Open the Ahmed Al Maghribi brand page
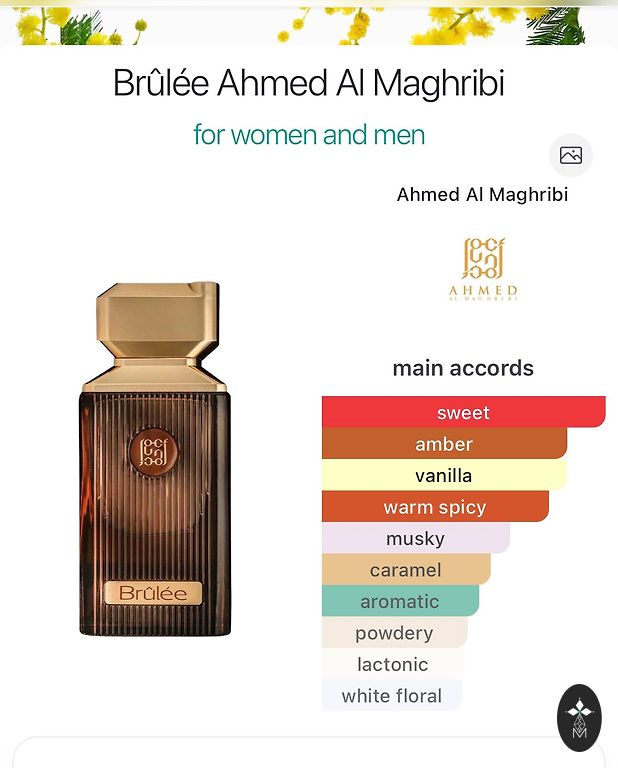 (482, 194)
